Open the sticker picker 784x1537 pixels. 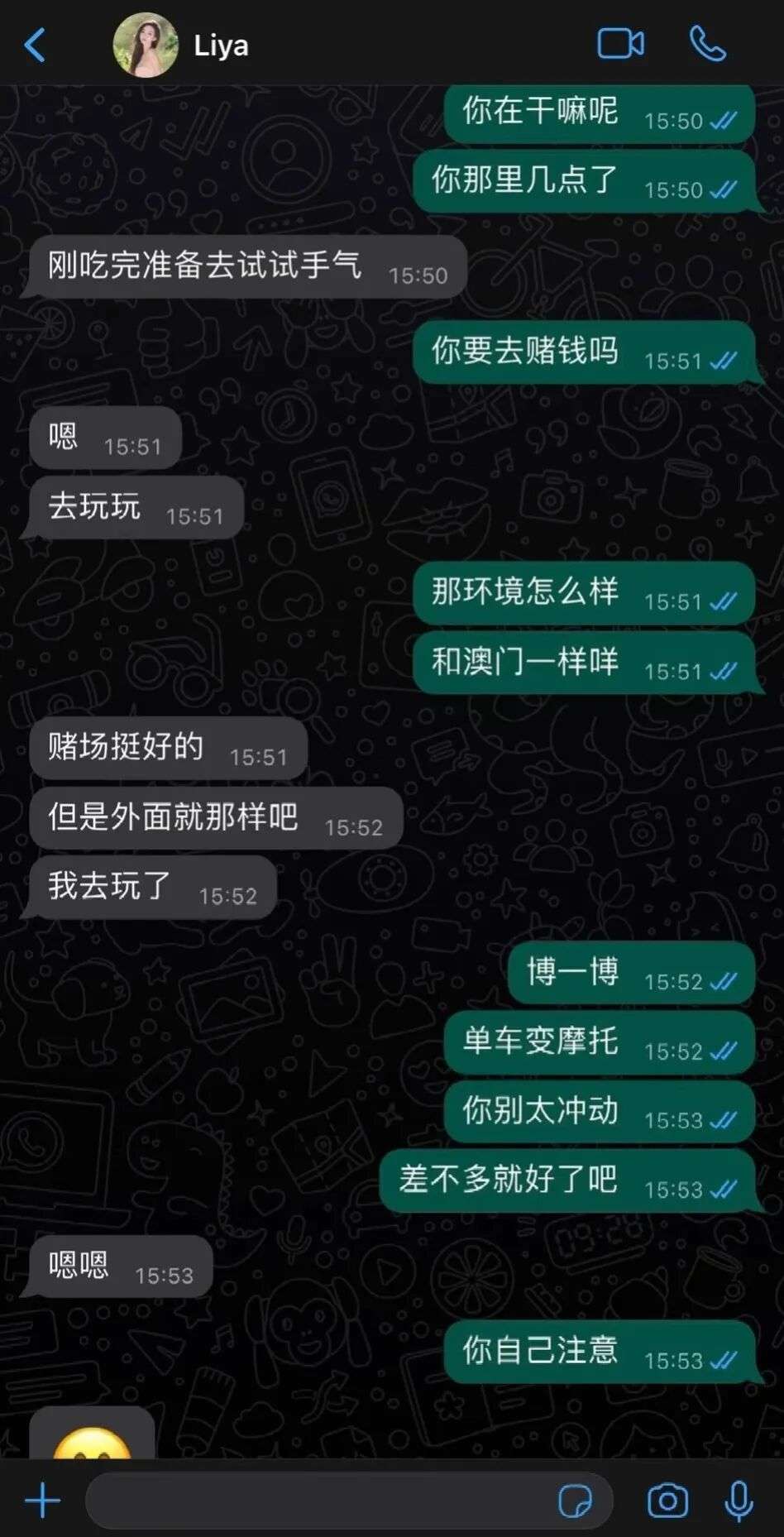tap(575, 1500)
